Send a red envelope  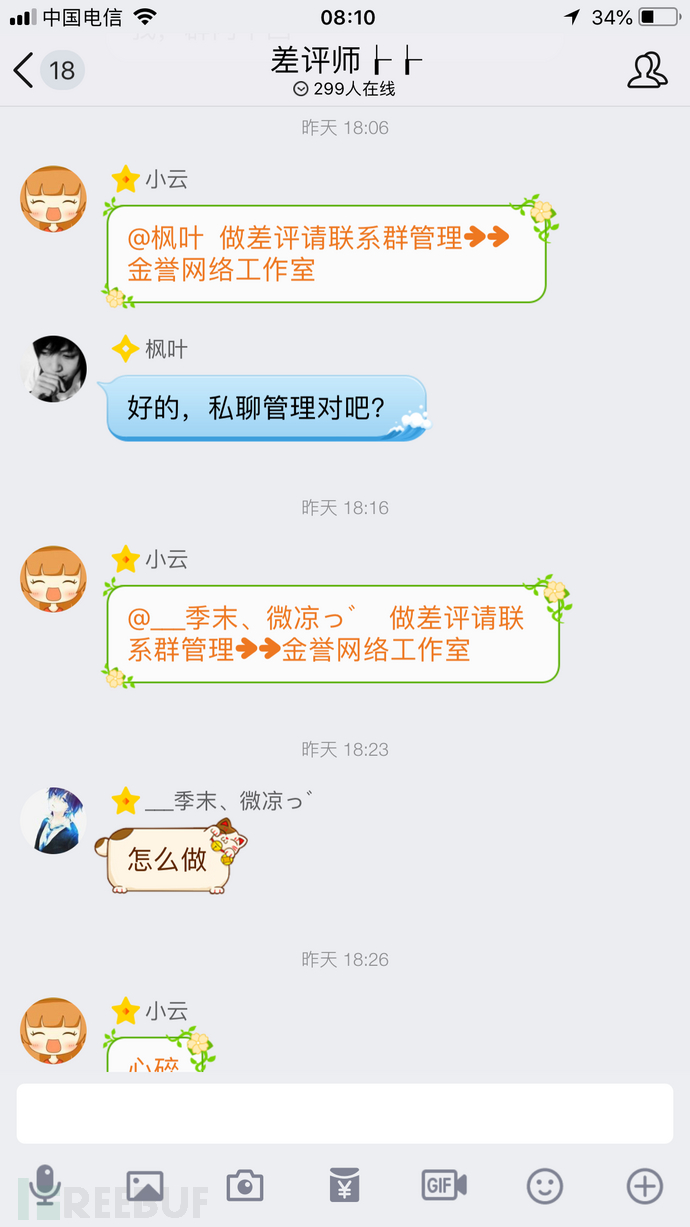point(345,1187)
